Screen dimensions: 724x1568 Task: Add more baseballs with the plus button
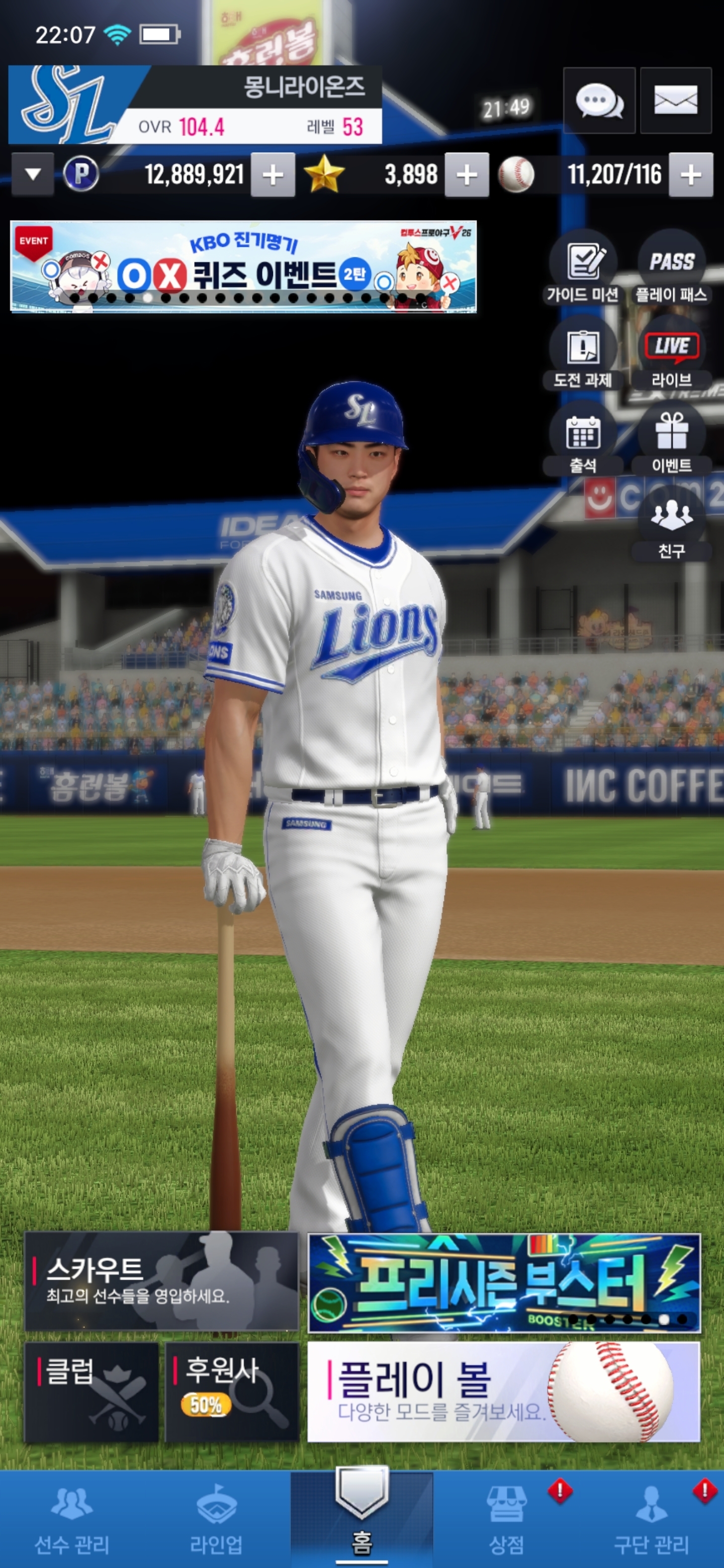[x=690, y=175]
